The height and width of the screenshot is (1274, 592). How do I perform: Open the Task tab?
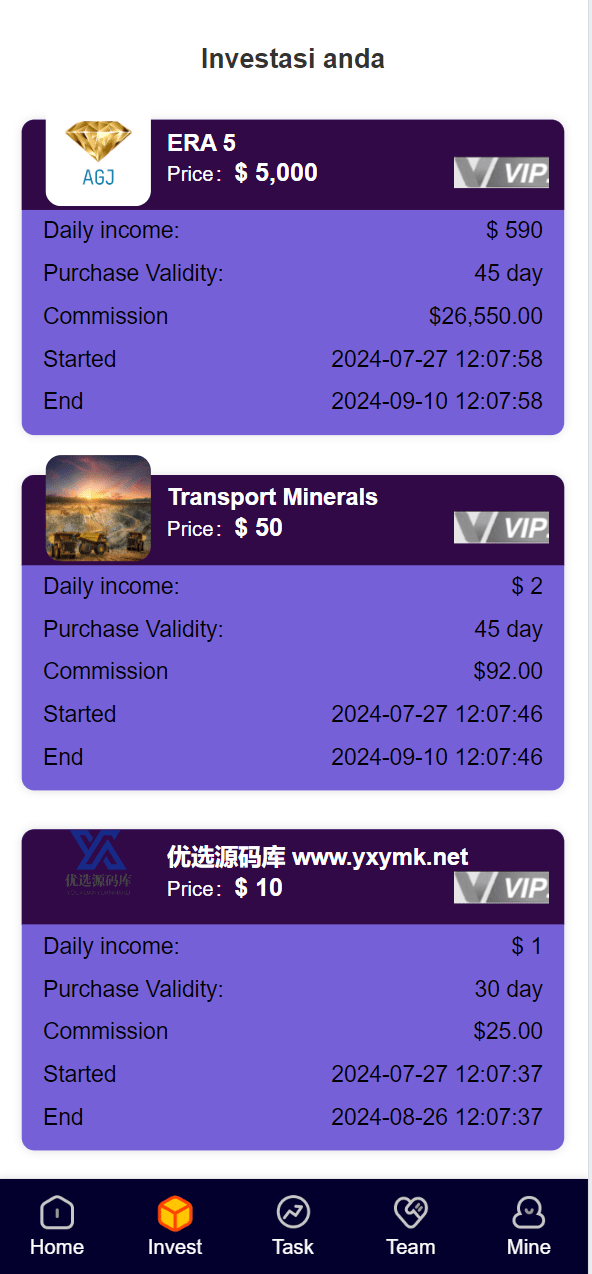coord(293,1226)
